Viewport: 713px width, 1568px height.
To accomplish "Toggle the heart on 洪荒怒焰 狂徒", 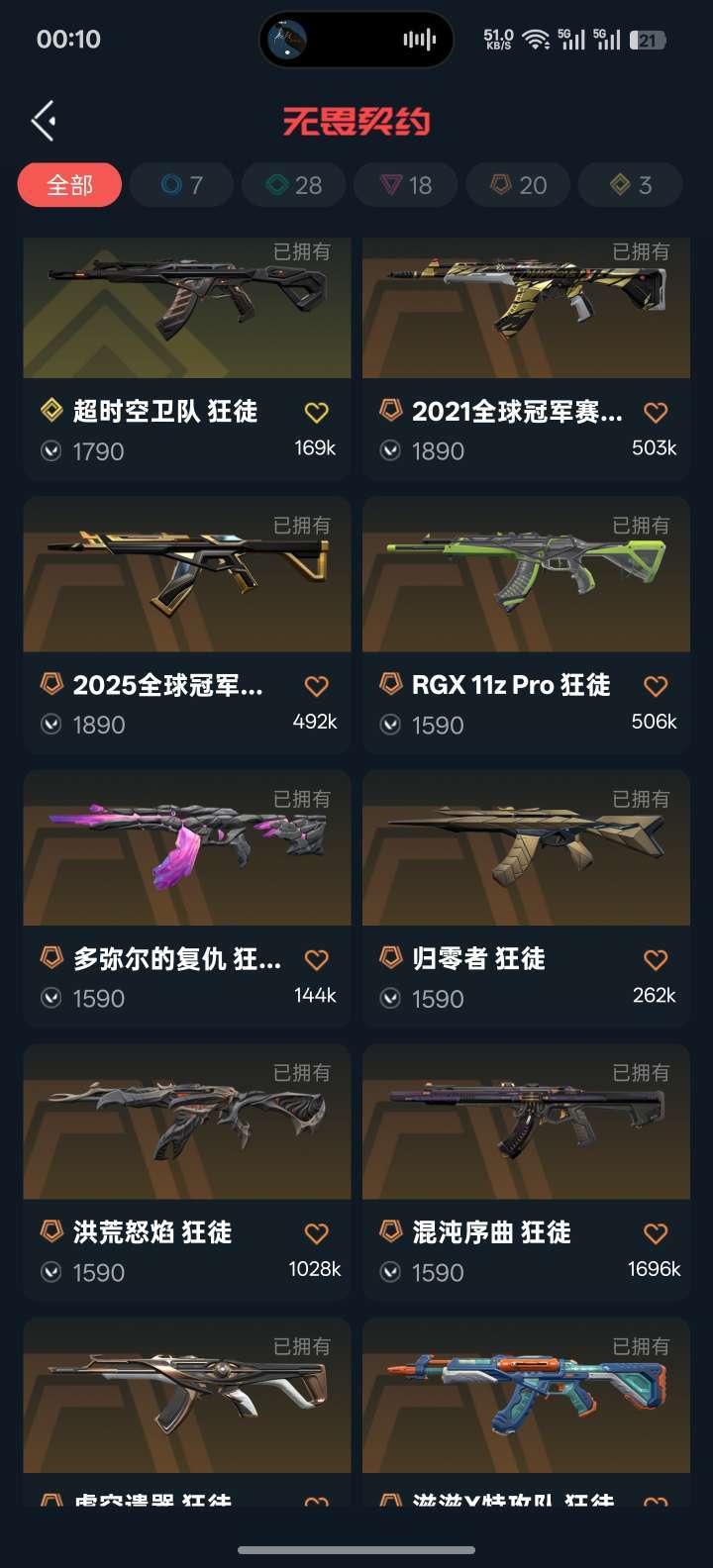I will (x=316, y=1232).
